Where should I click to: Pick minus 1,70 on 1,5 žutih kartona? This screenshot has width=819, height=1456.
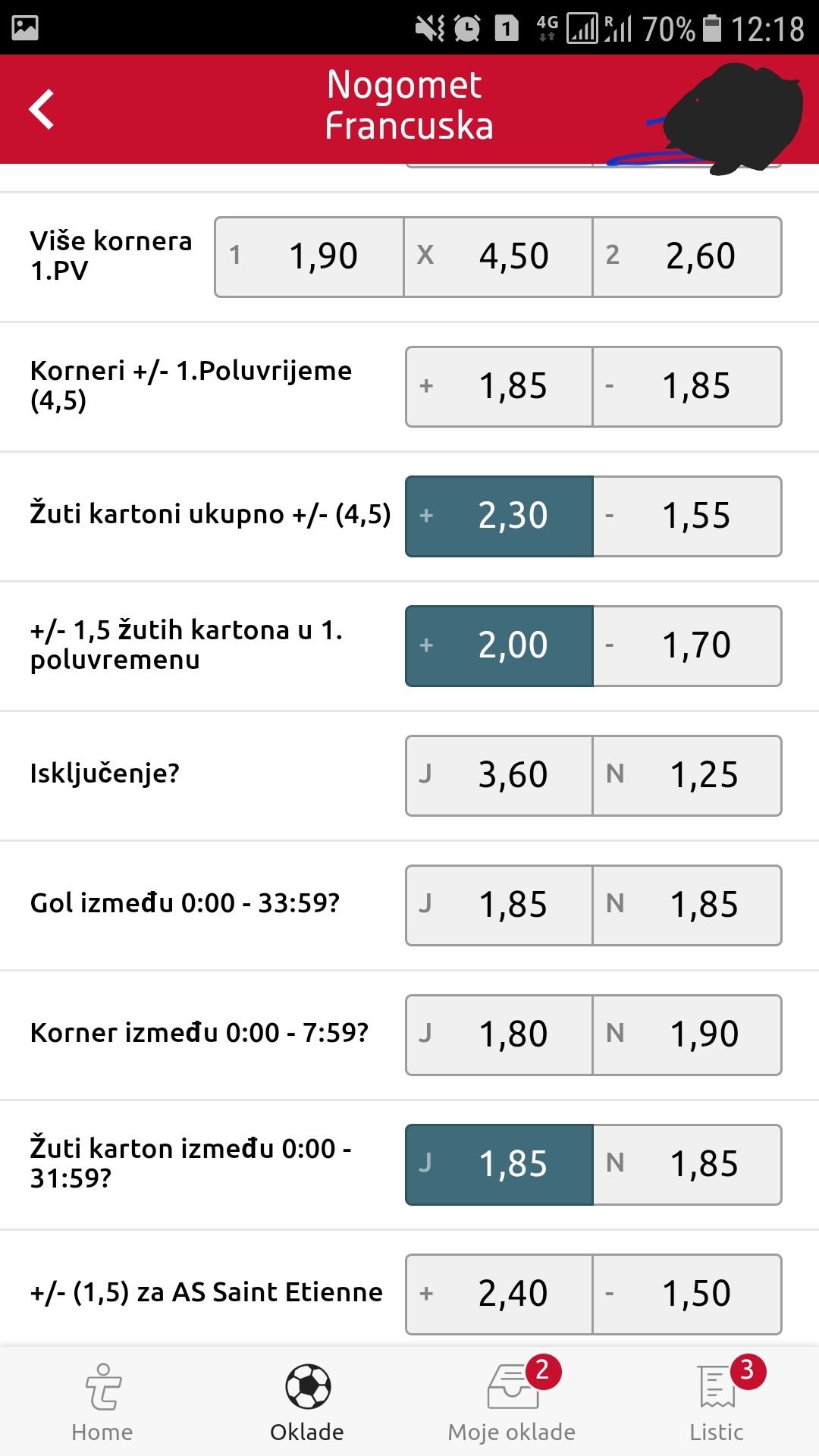(x=687, y=645)
